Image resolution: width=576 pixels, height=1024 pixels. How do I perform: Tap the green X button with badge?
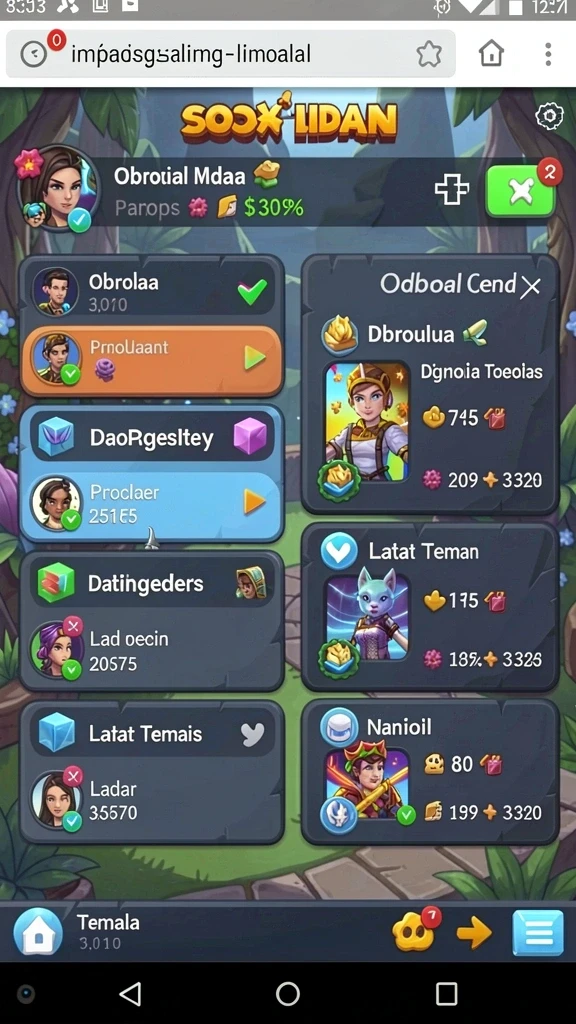[x=520, y=191]
